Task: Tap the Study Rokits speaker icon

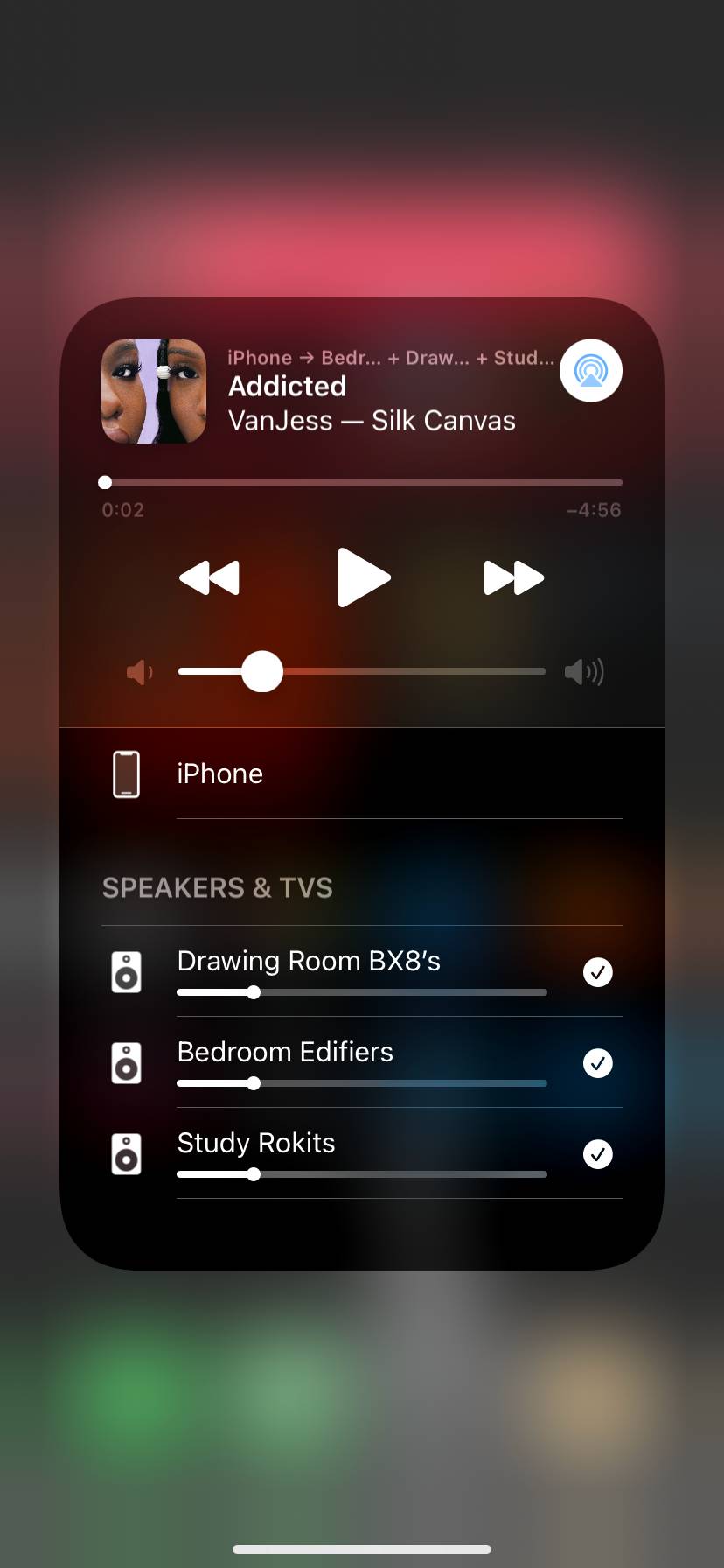Action: pos(126,1153)
